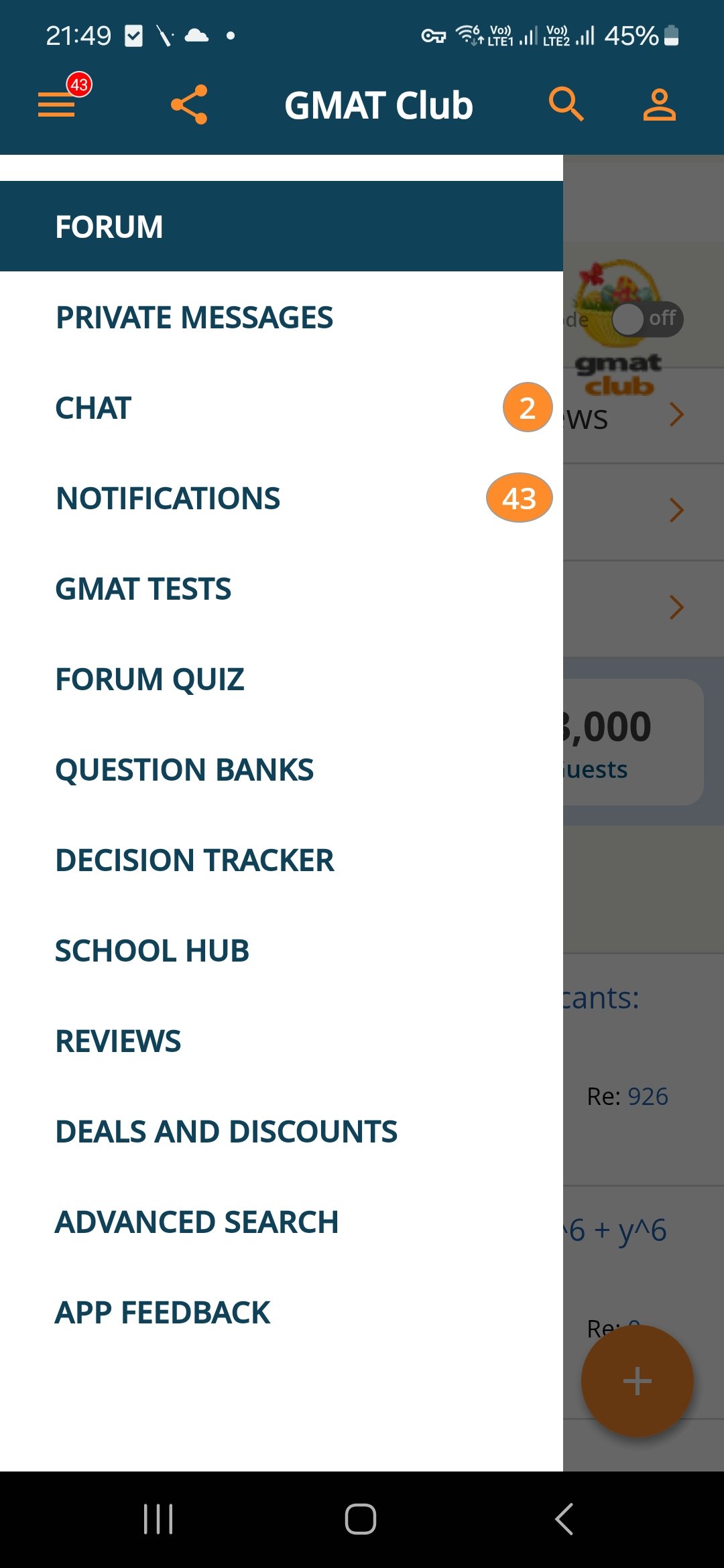This screenshot has width=724, height=1568.
Task: Open the user profile icon
Action: pyautogui.click(x=659, y=105)
